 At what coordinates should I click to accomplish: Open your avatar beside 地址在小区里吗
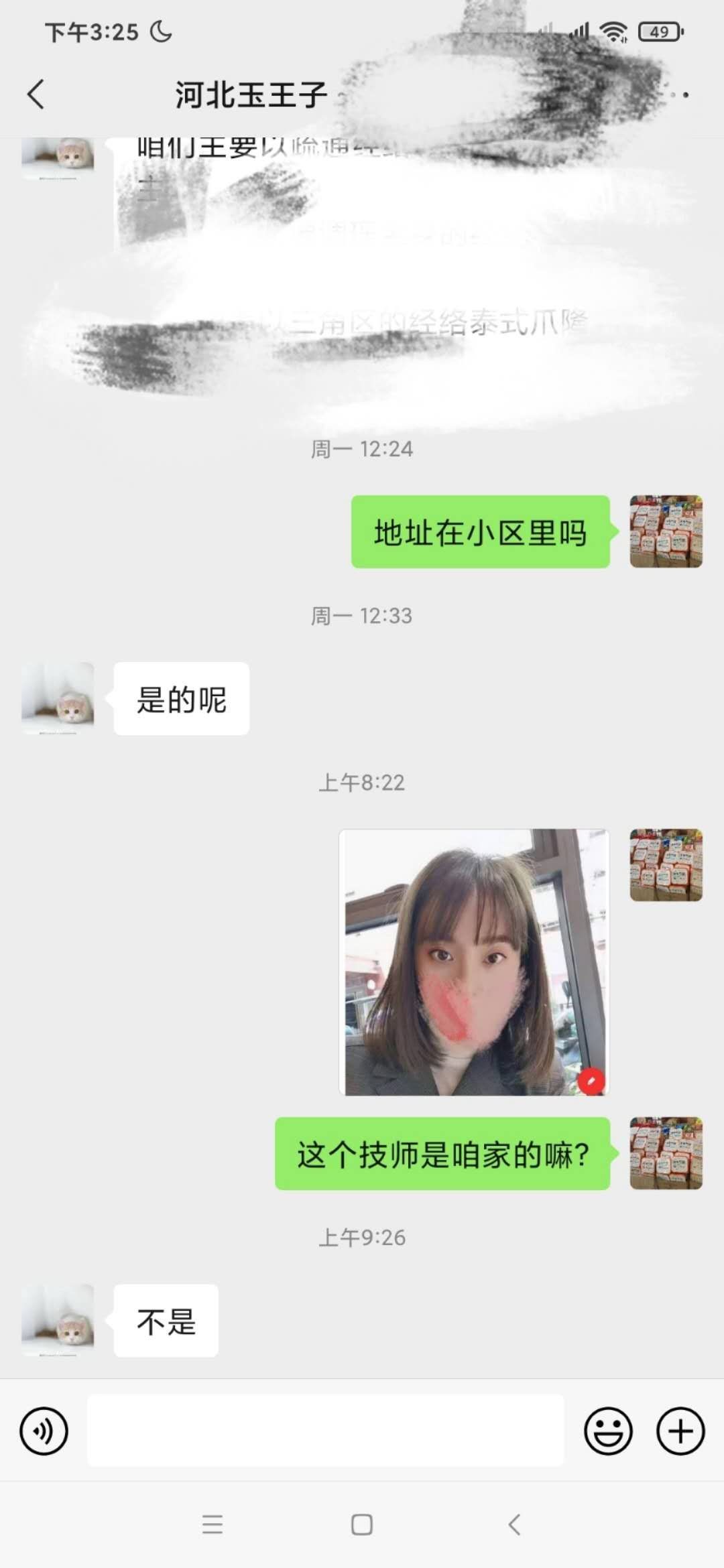[666, 531]
